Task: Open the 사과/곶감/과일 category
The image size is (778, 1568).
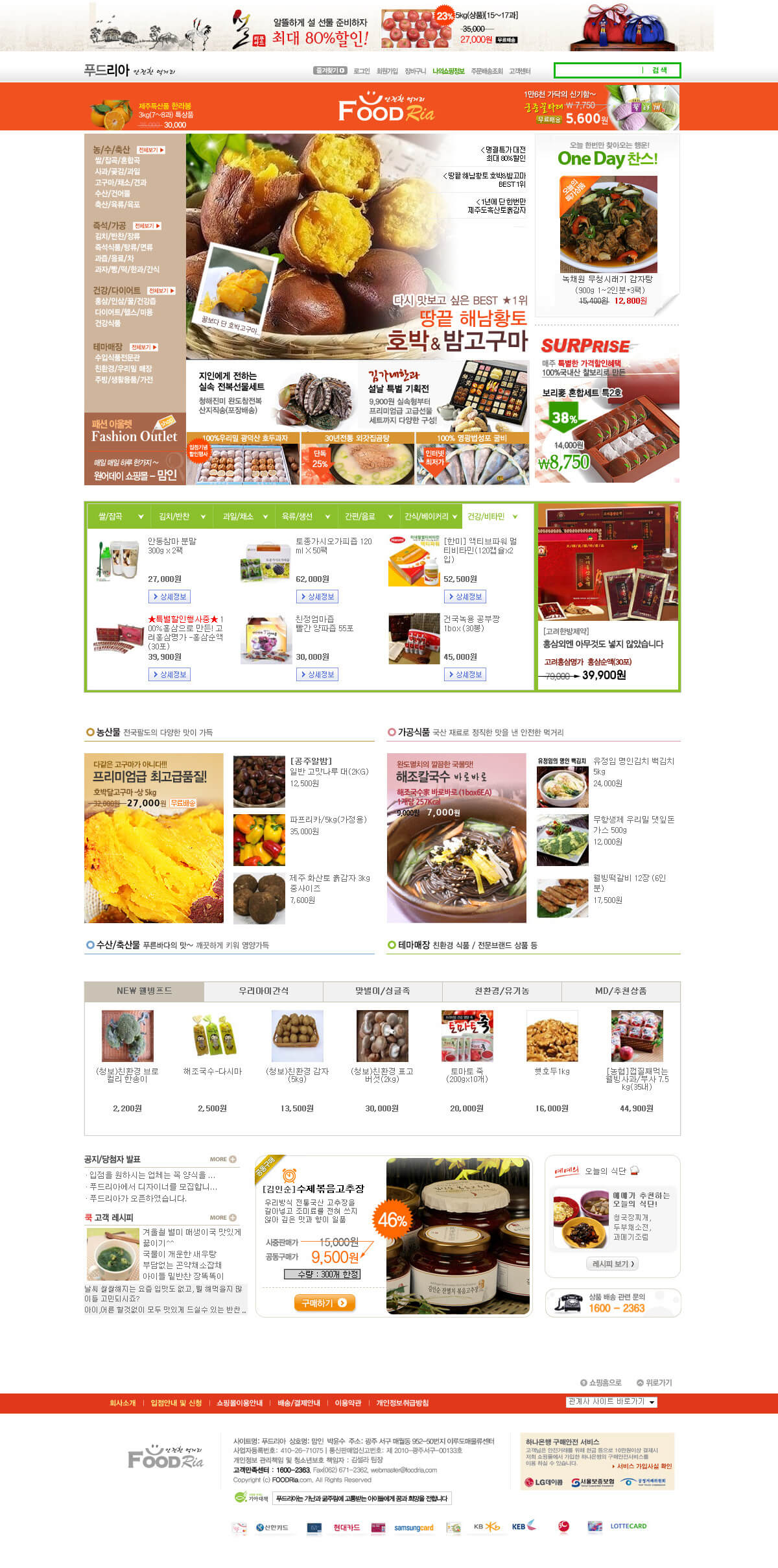Action: click(117, 171)
